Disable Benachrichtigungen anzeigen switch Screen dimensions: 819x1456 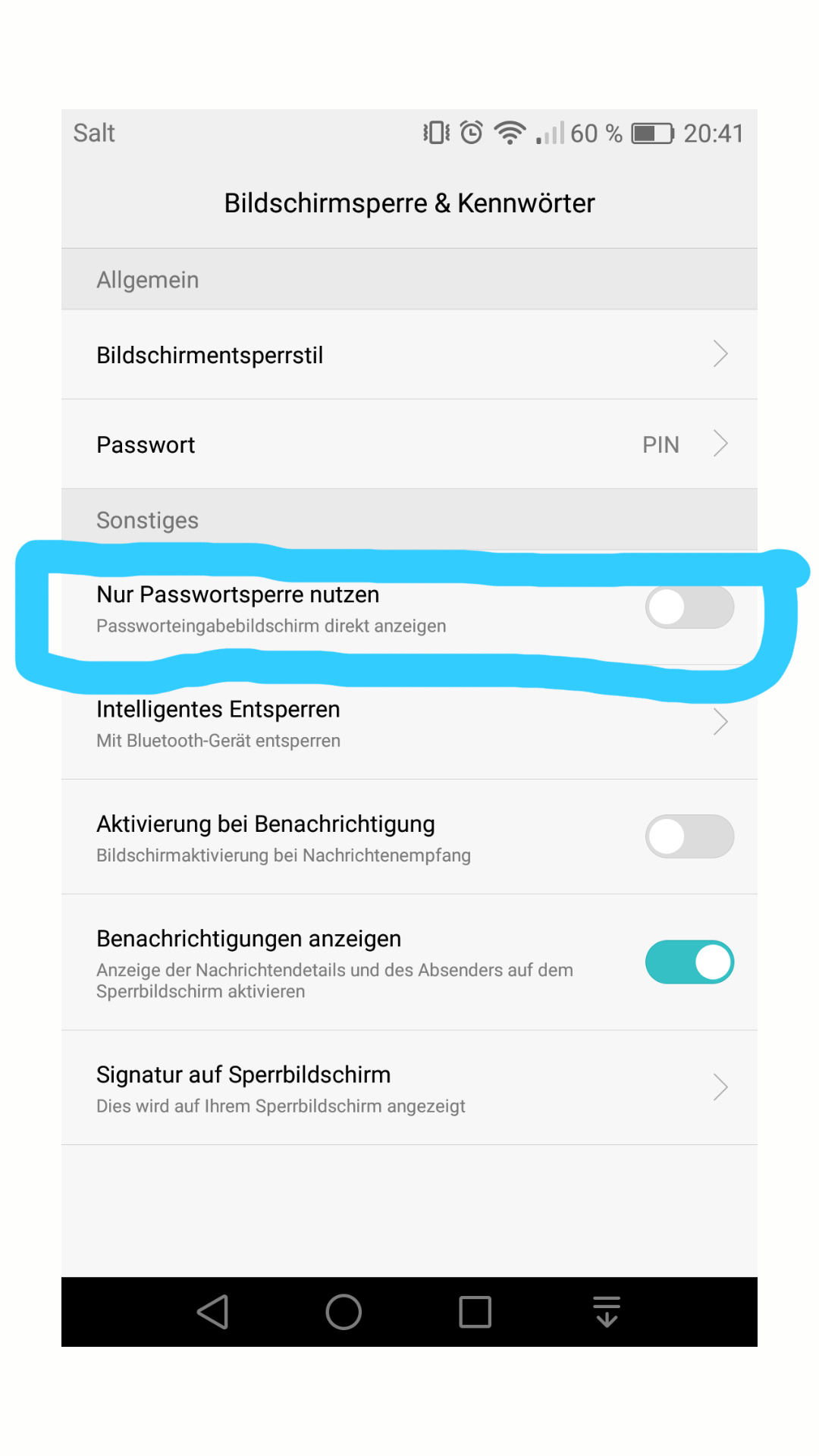[689, 962]
